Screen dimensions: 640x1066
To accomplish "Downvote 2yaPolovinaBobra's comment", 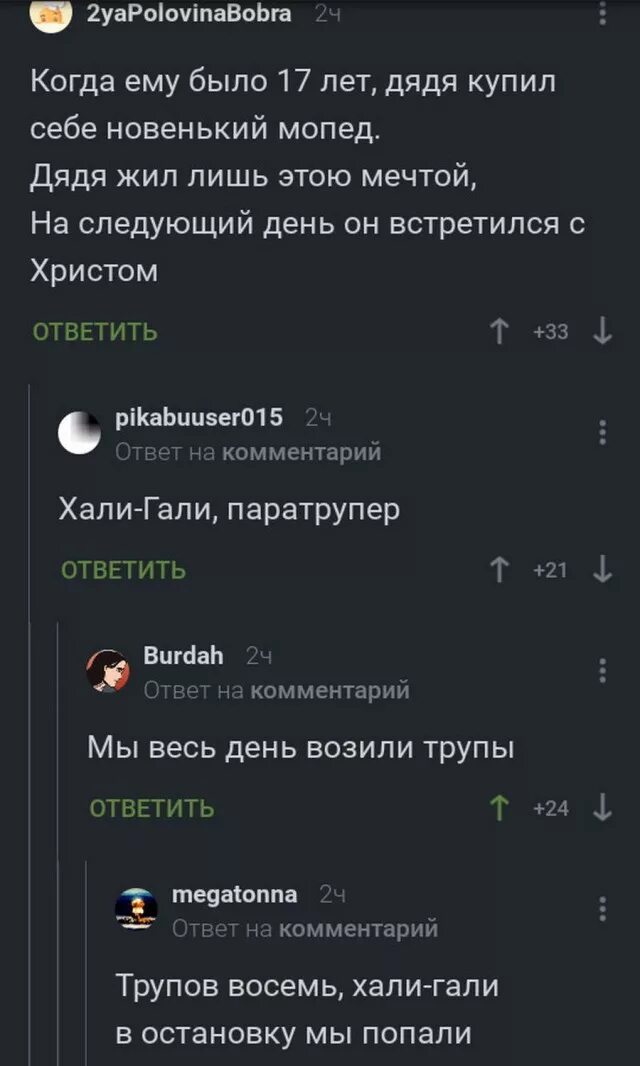I will (603, 332).
